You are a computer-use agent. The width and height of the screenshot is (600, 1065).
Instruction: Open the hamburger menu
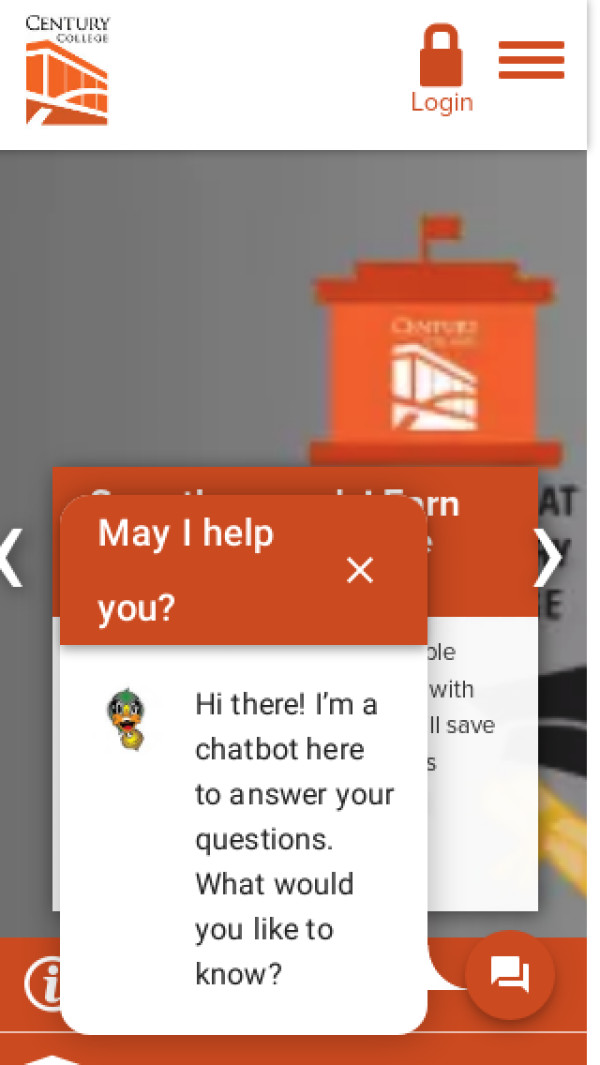click(x=531, y=60)
